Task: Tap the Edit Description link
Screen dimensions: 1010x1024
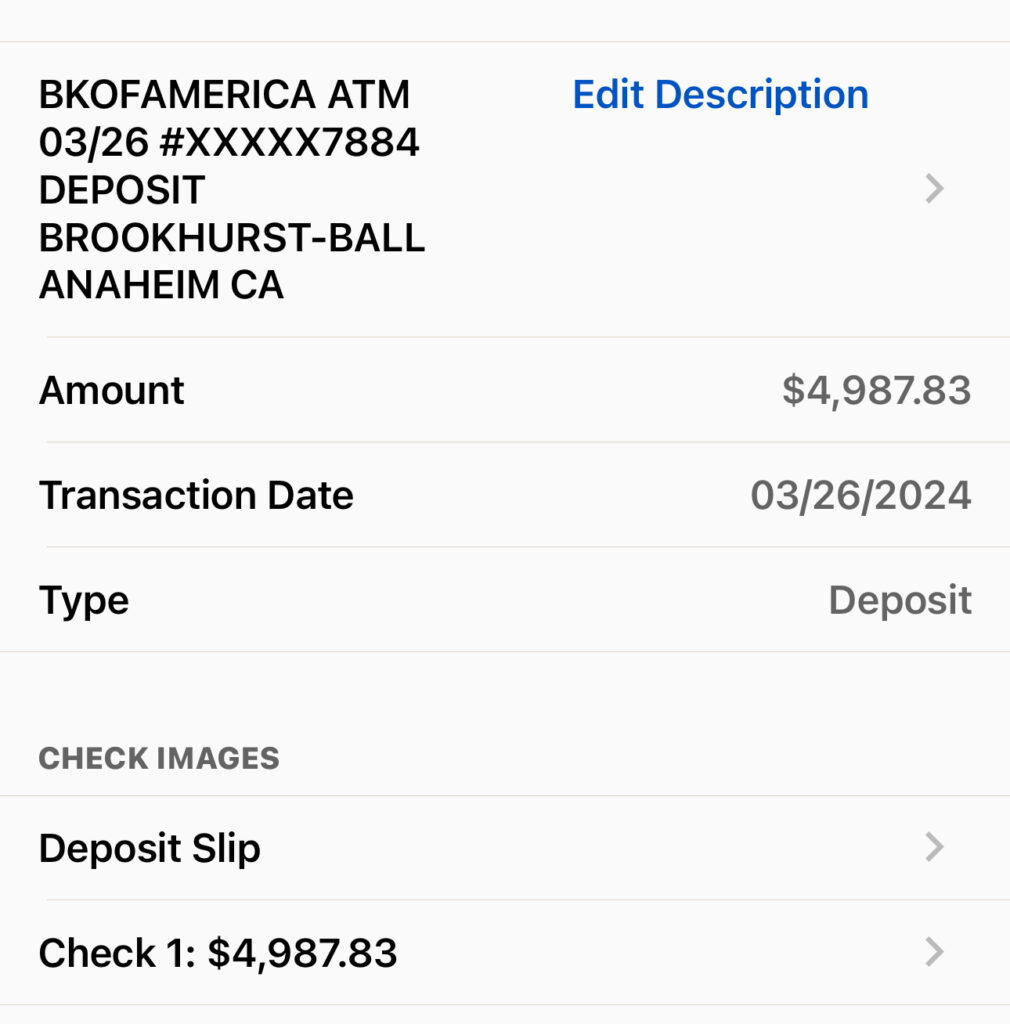Action: (720, 95)
